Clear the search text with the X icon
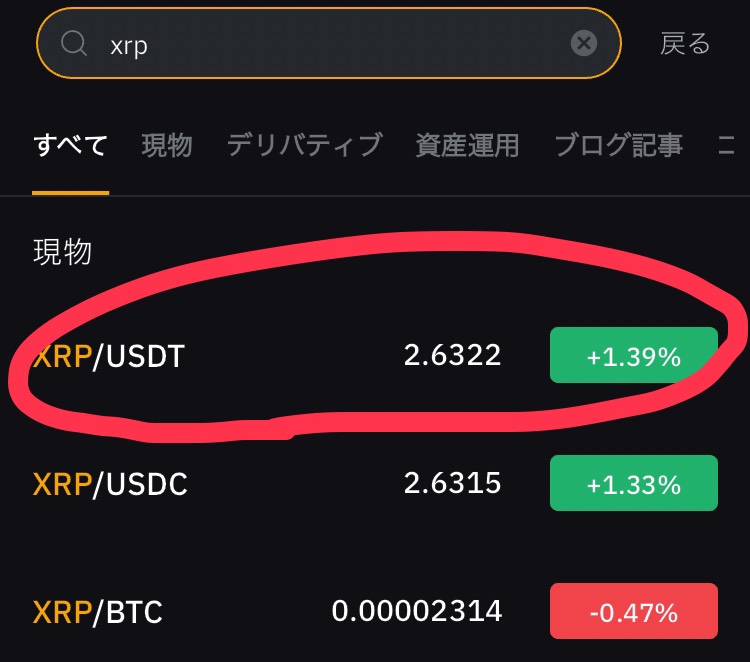The image size is (750, 662). click(584, 43)
